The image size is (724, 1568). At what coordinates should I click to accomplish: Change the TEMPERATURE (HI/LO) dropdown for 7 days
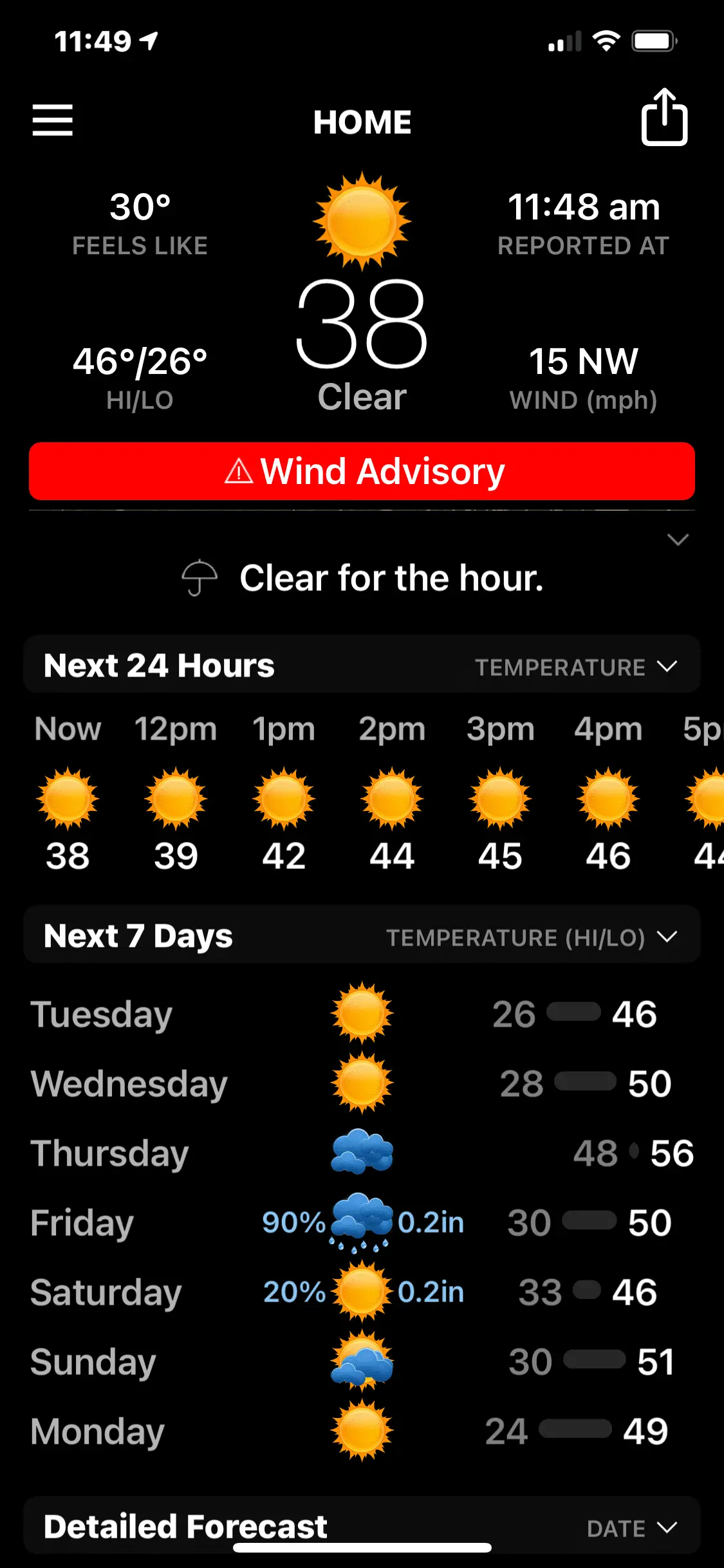[x=532, y=937]
